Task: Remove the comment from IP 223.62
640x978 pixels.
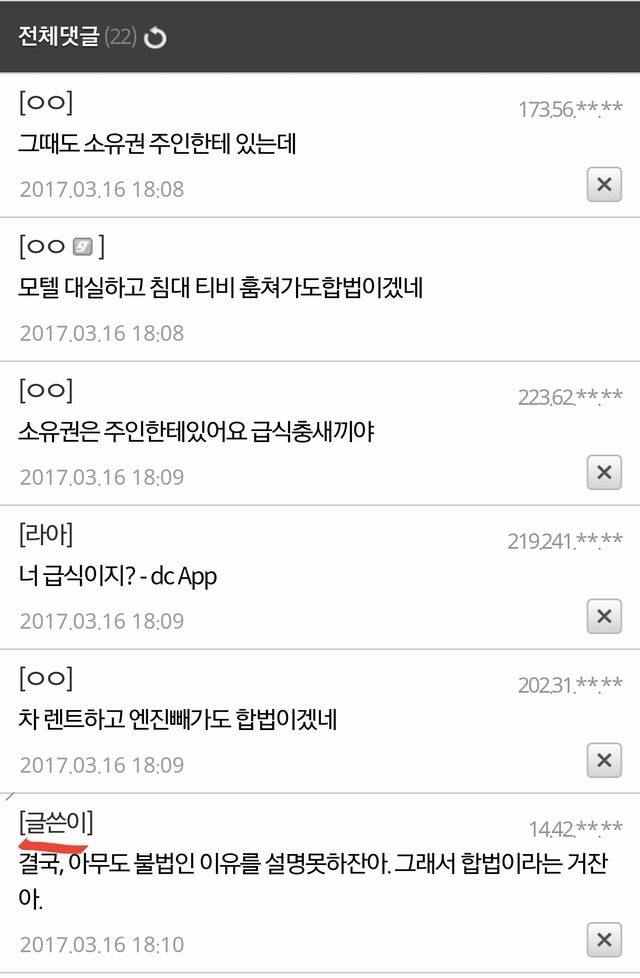Action: click(x=603, y=472)
